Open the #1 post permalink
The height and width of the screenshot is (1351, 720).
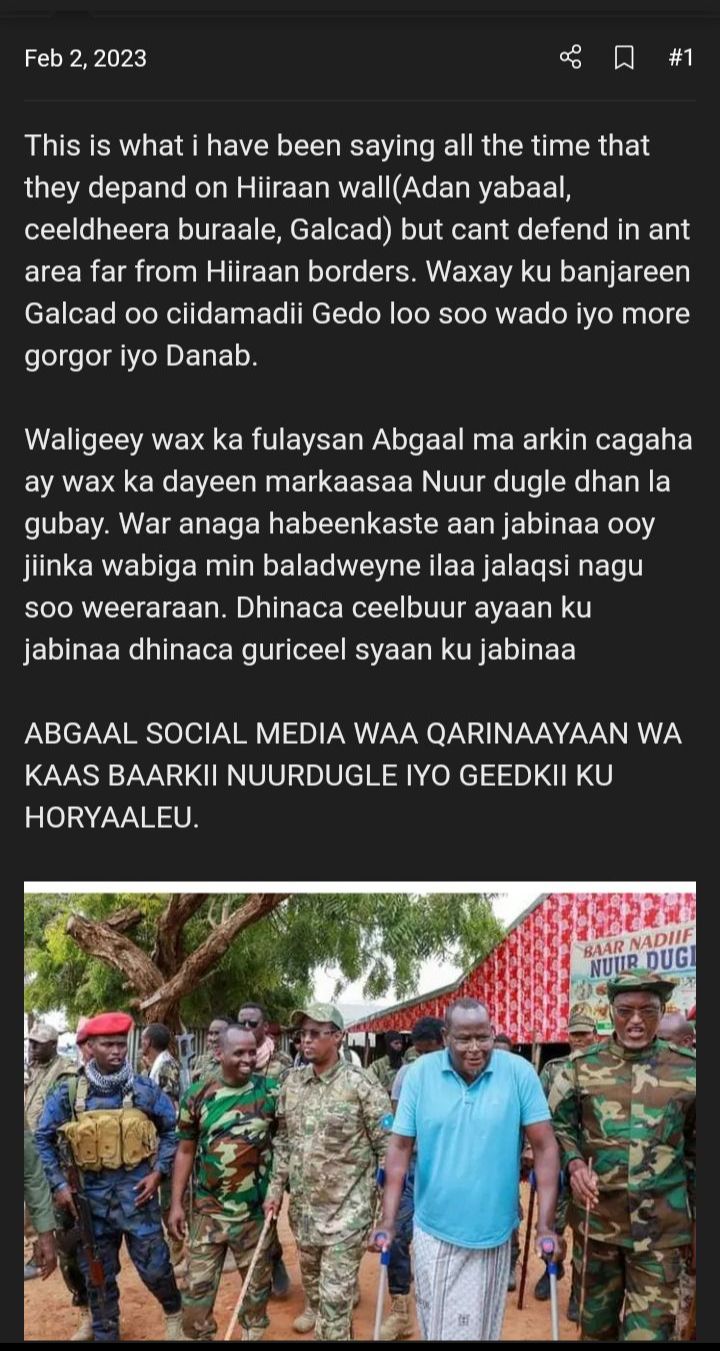click(x=681, y=58)
